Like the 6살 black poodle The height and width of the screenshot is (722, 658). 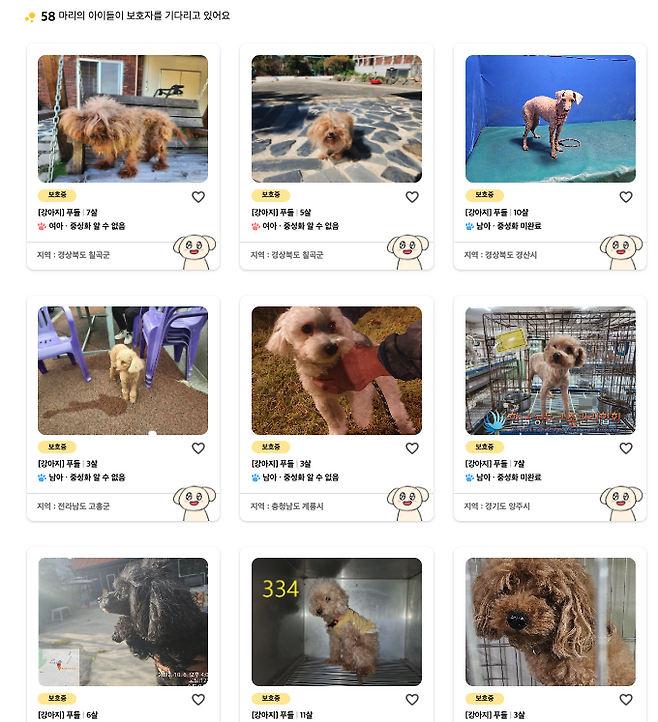click(198, 700)
